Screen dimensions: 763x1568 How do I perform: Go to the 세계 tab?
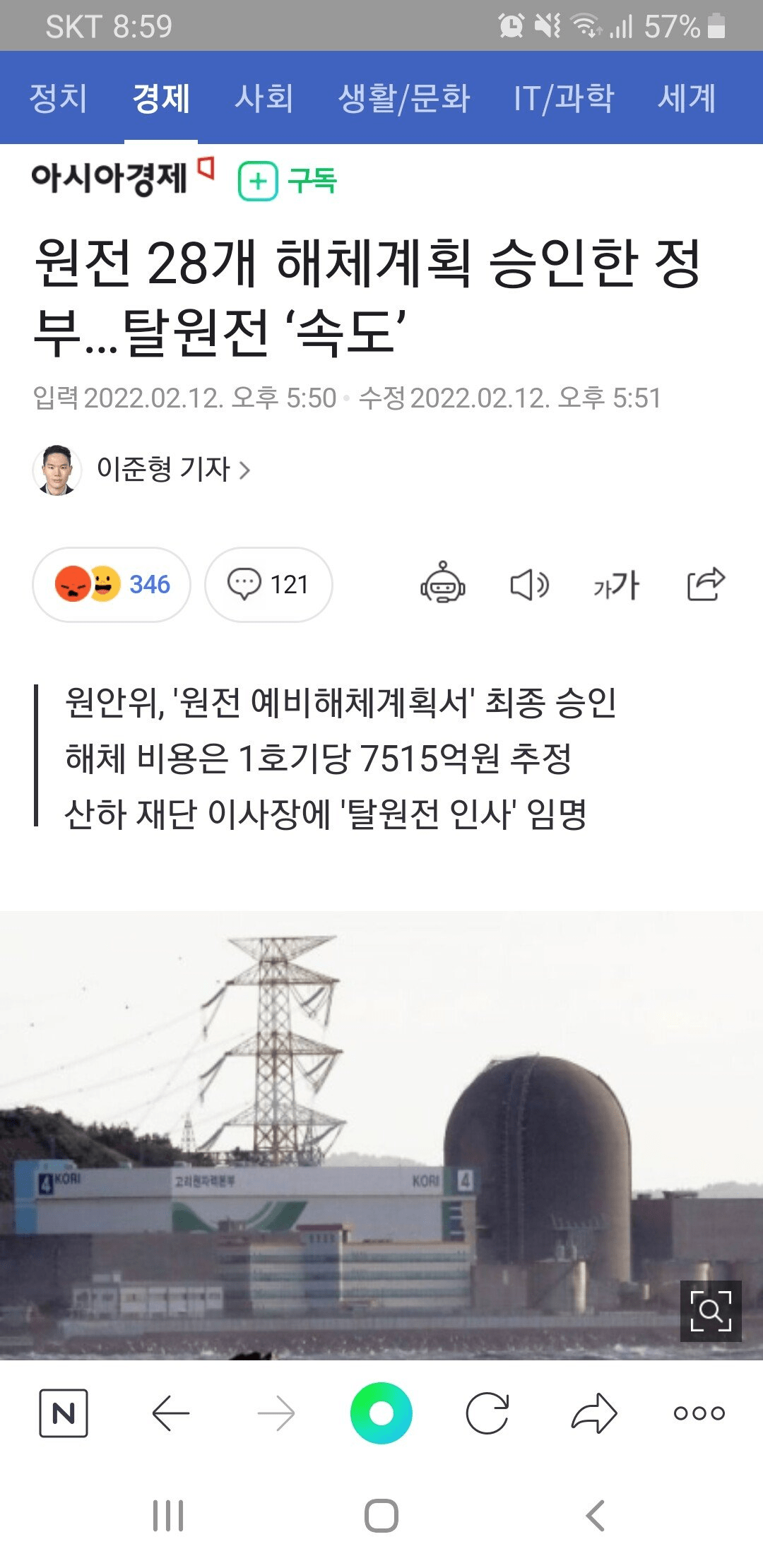[687, 98]
